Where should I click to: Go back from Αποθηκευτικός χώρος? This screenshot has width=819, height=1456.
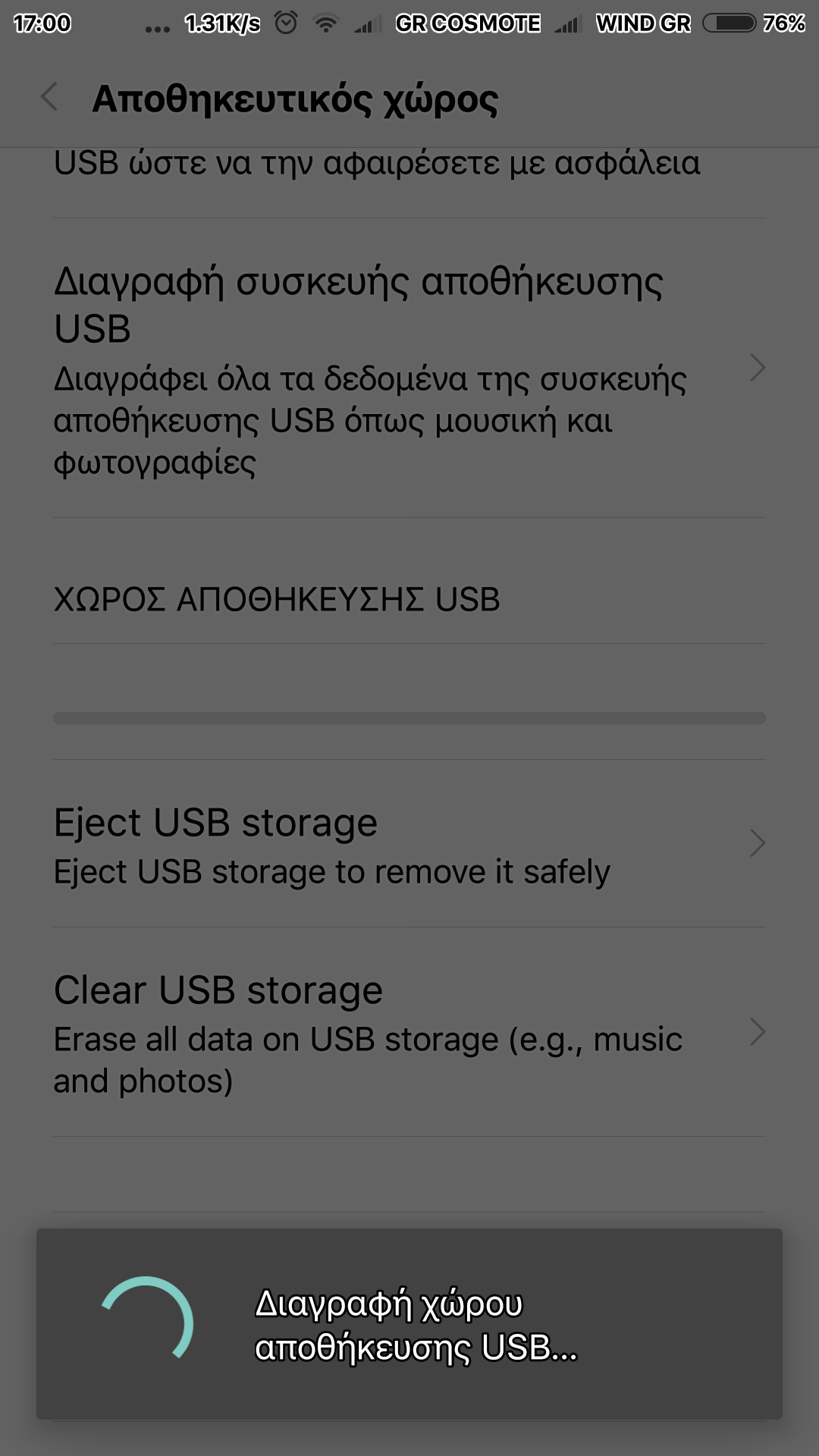click(49, 98)
